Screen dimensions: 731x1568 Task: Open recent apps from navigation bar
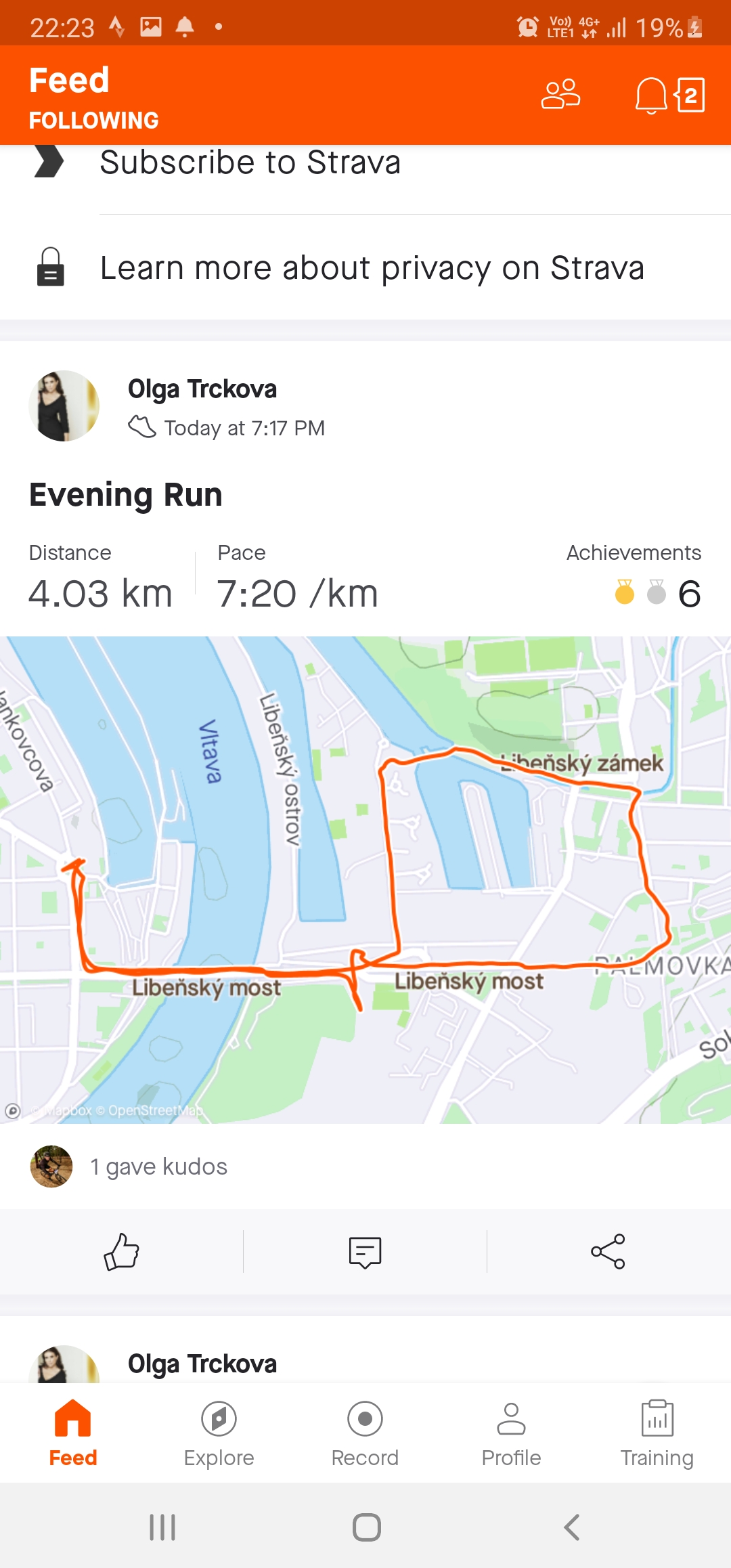pos(162,1527)
